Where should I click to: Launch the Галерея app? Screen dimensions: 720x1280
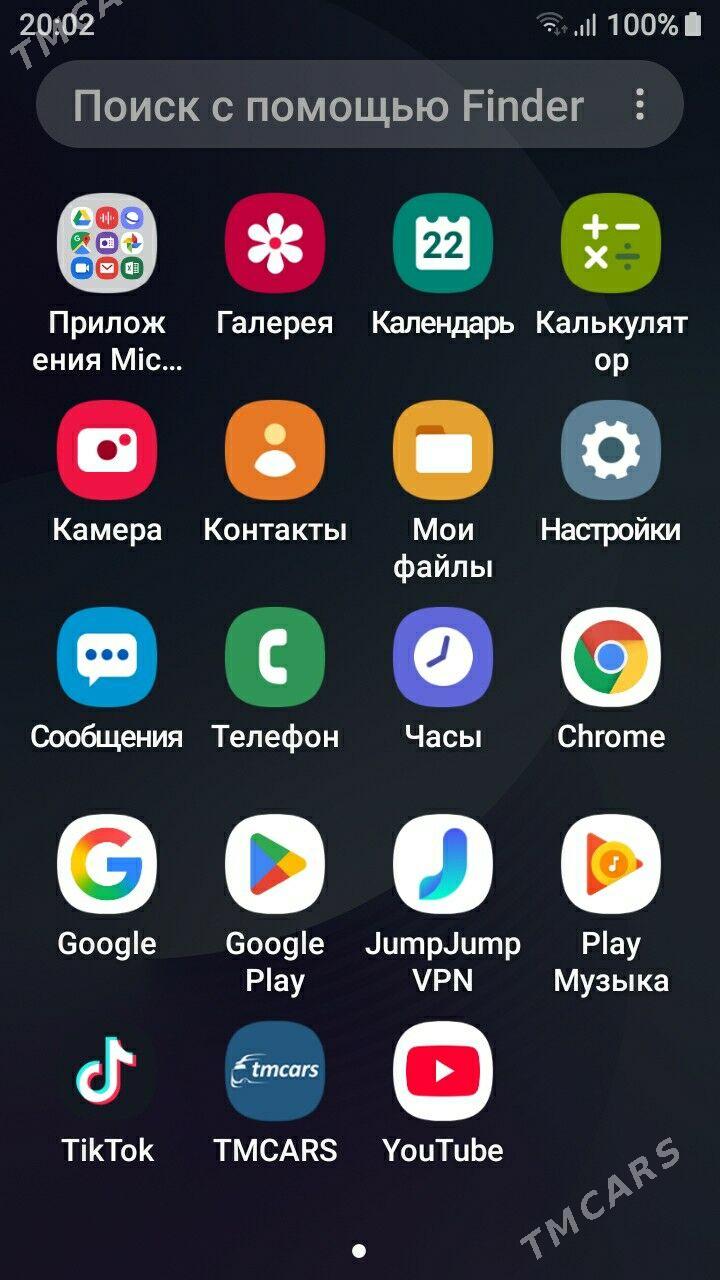point(275,243)
